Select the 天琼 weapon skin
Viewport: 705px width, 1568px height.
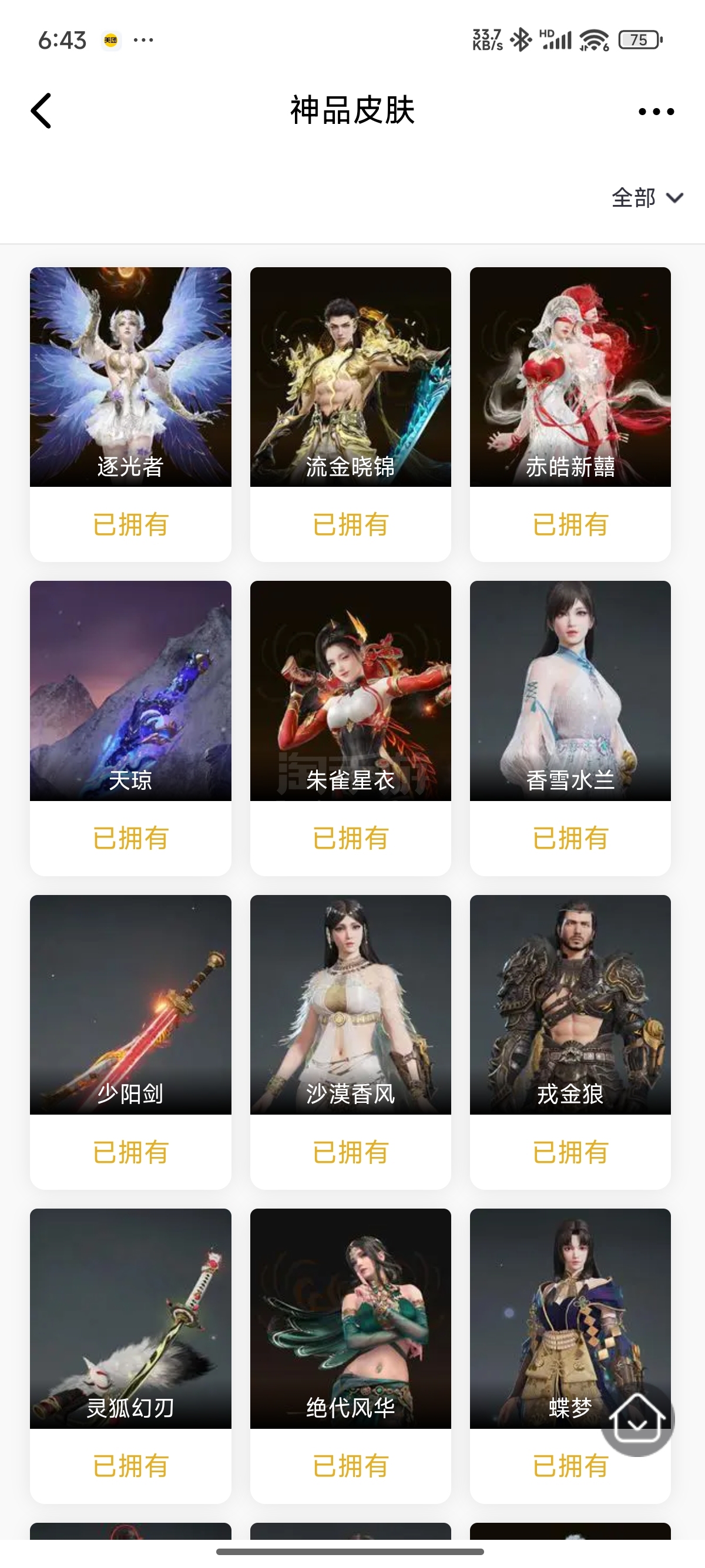(x=130, y=691)
